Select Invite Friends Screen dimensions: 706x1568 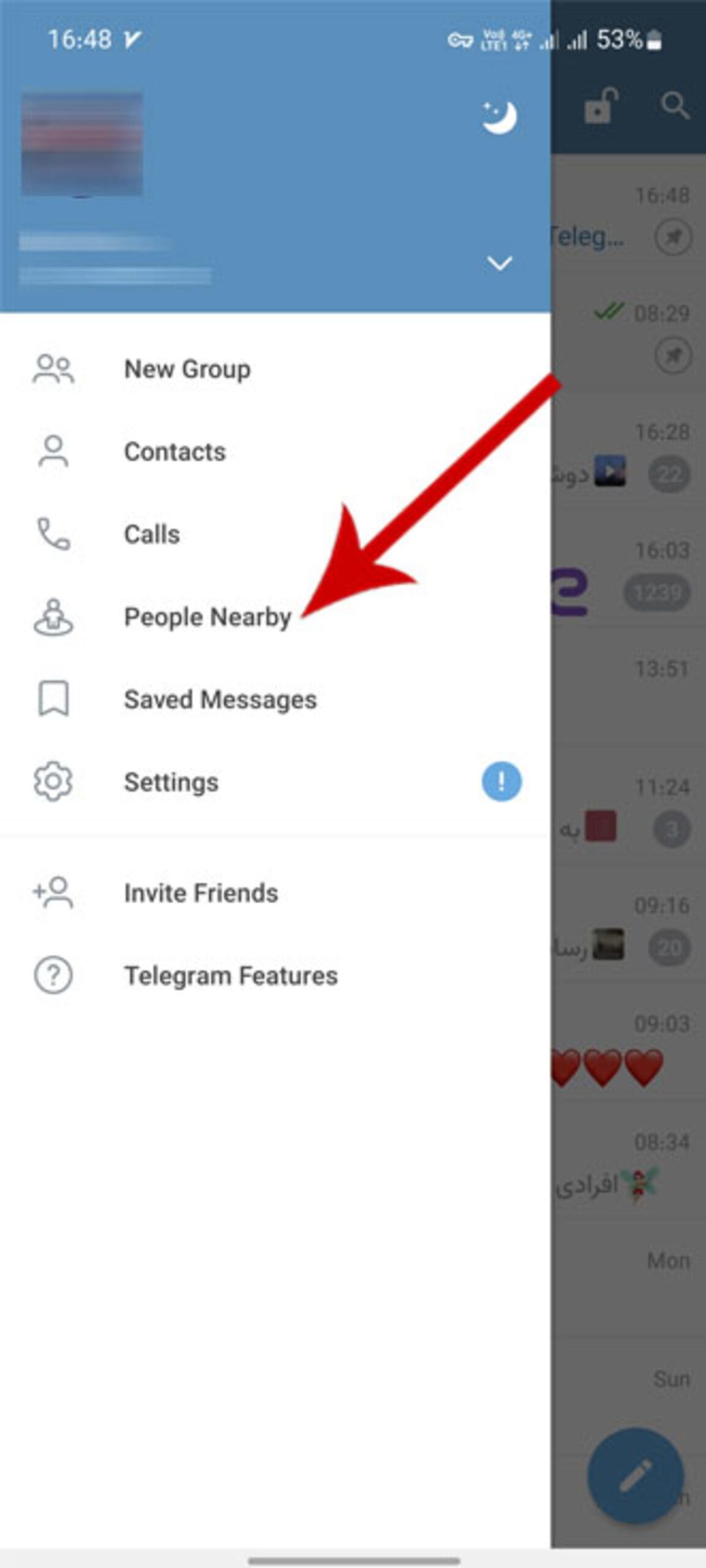click(x=275, y=893)
